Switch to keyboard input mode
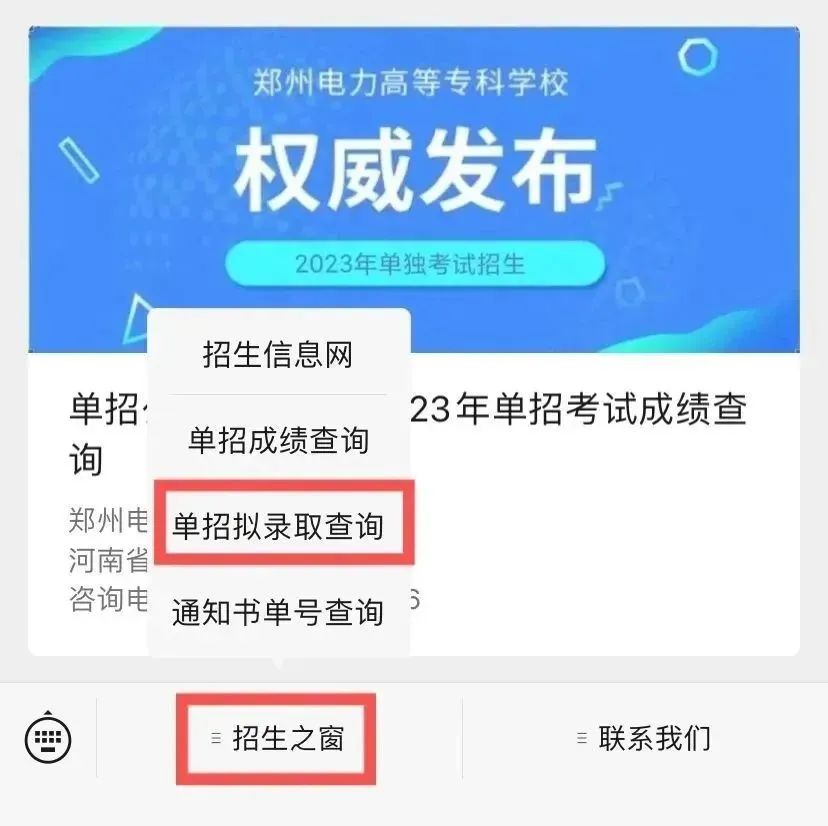This screenshot has width=828, height=826. click(48, 739)
